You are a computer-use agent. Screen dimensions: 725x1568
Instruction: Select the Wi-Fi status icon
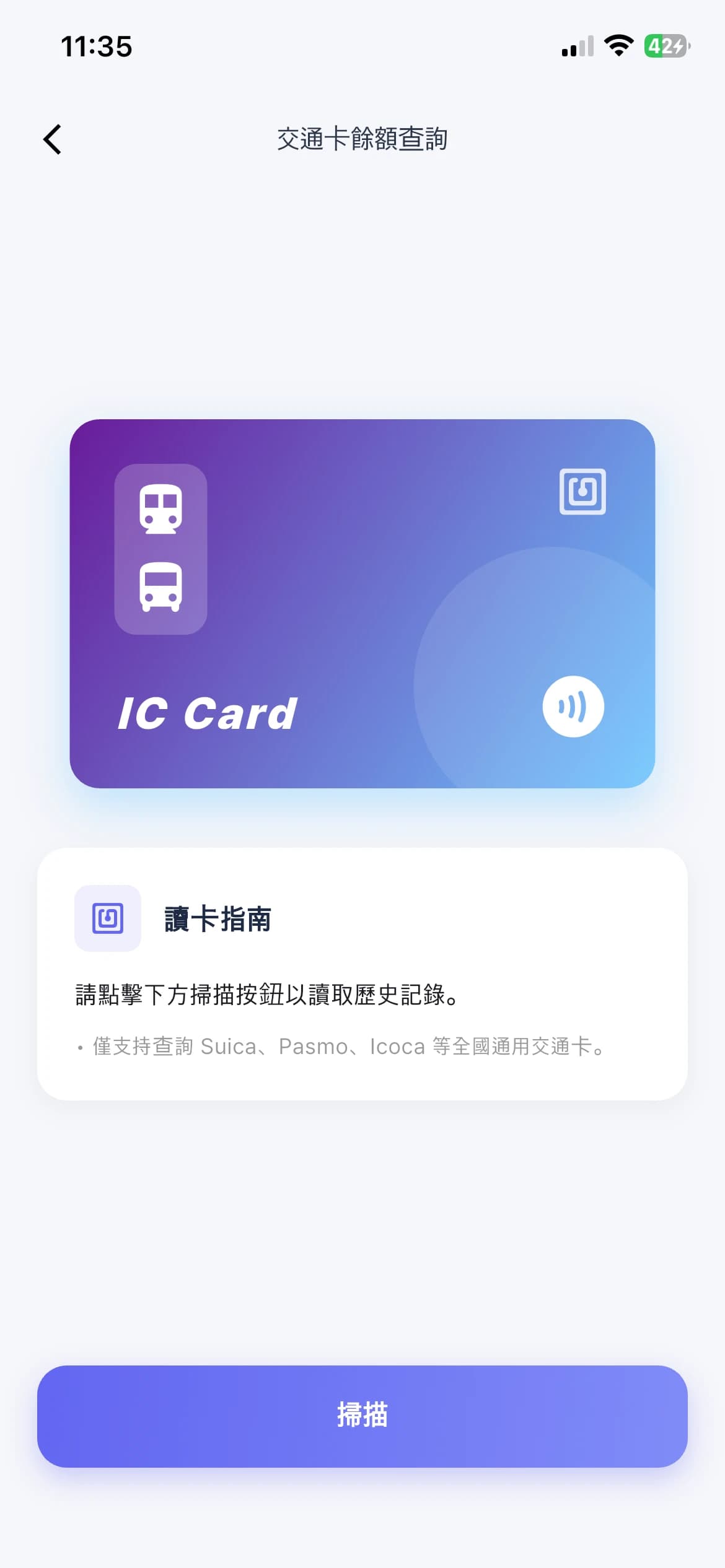[x=618, y=45]
